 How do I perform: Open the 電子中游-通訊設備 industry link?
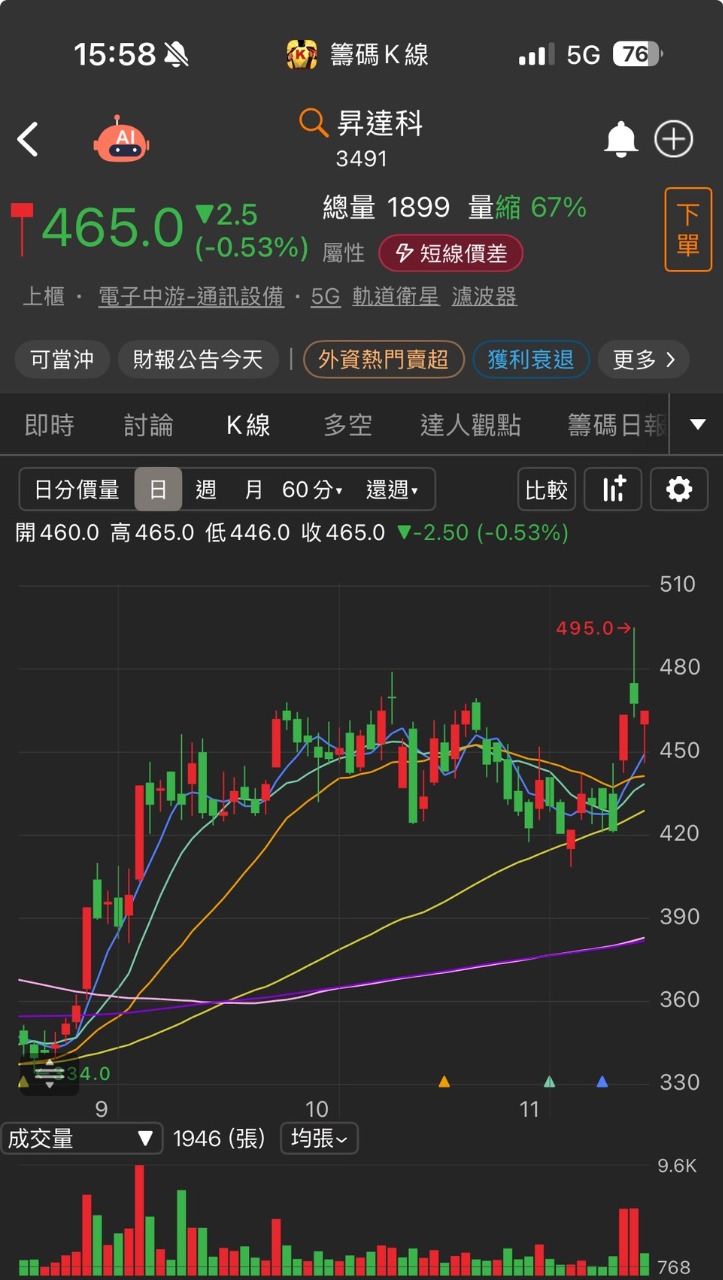pyautogui.click(x=190, y=297)
